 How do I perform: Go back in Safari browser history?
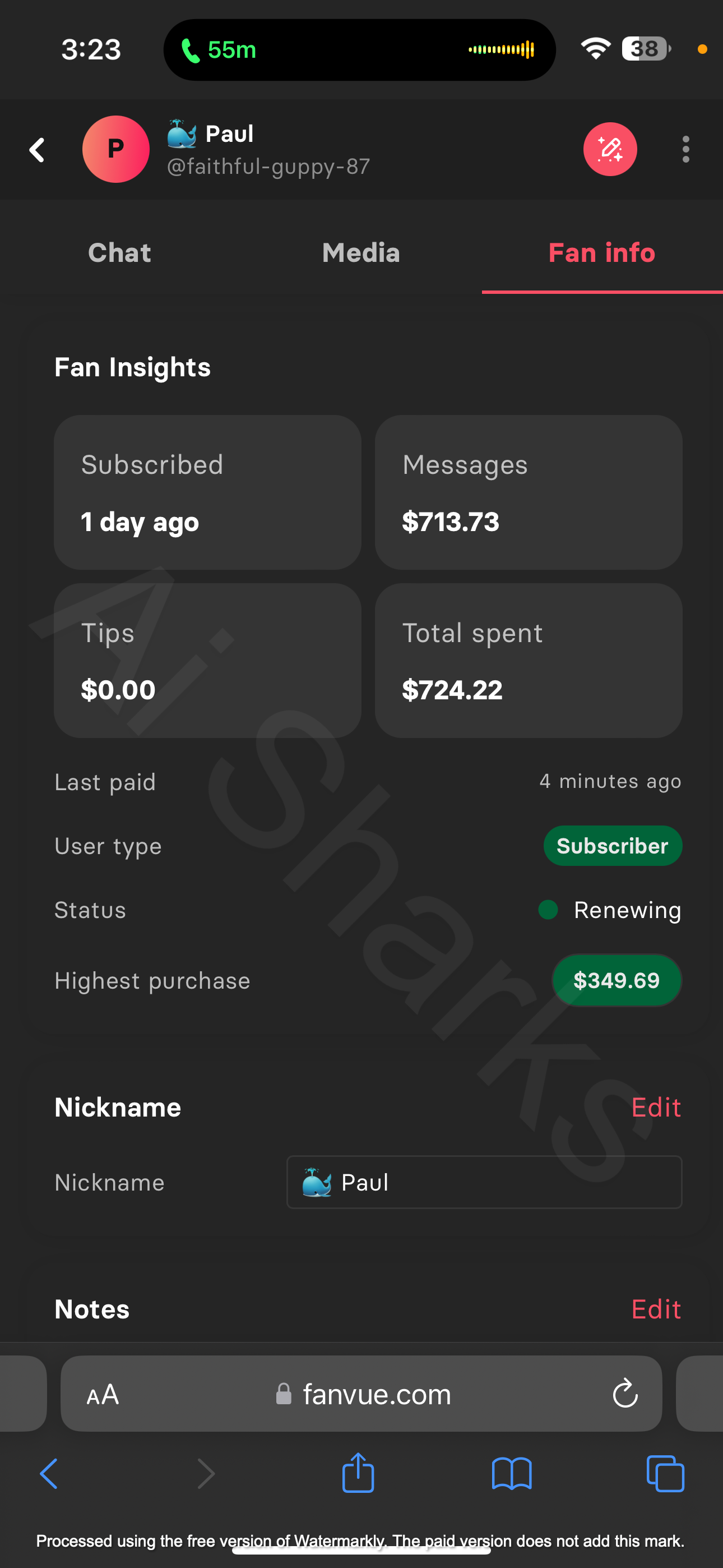[x=49, y=1474]
